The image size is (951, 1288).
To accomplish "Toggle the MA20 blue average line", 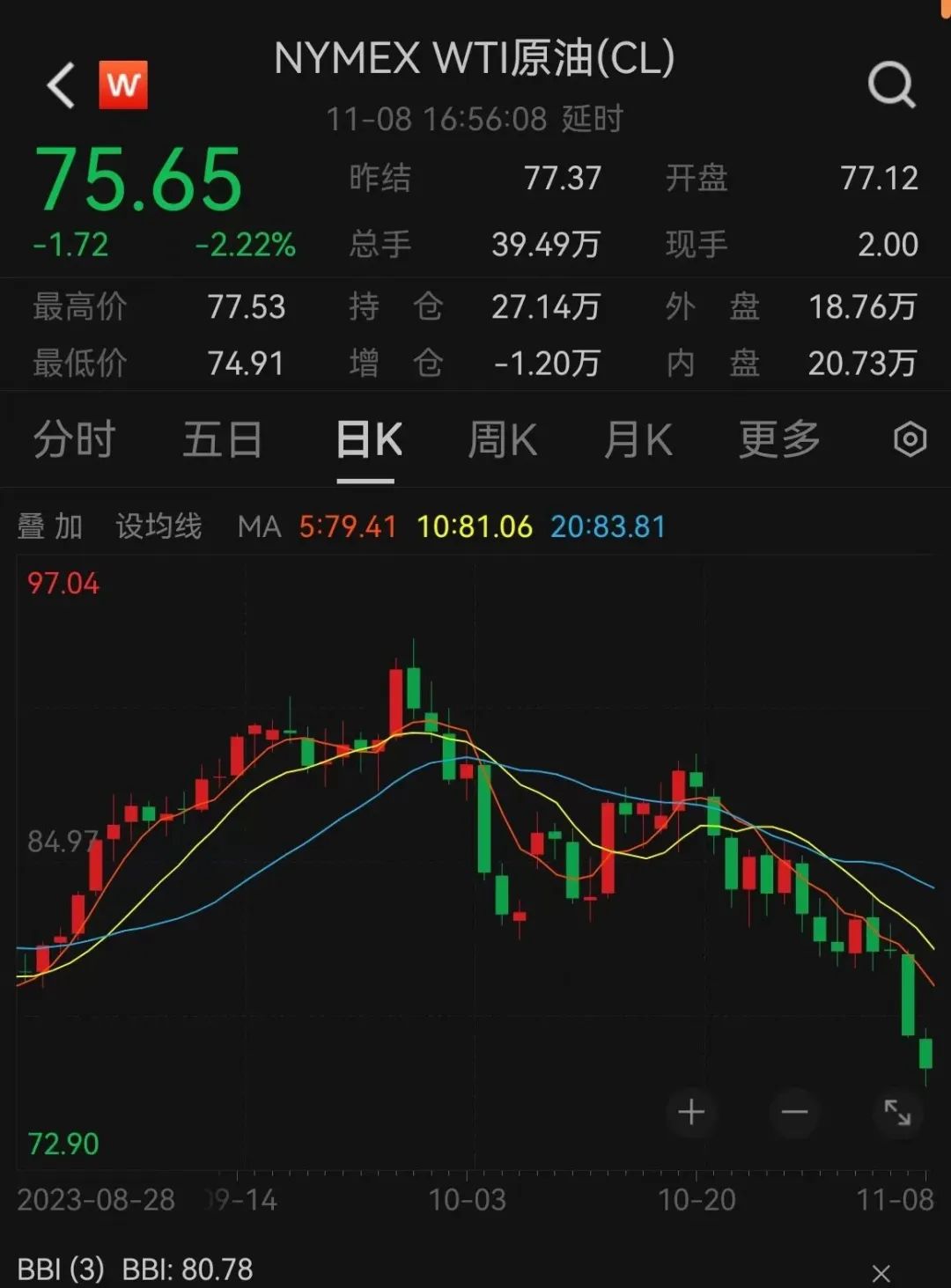I will (x=607, y=526).
